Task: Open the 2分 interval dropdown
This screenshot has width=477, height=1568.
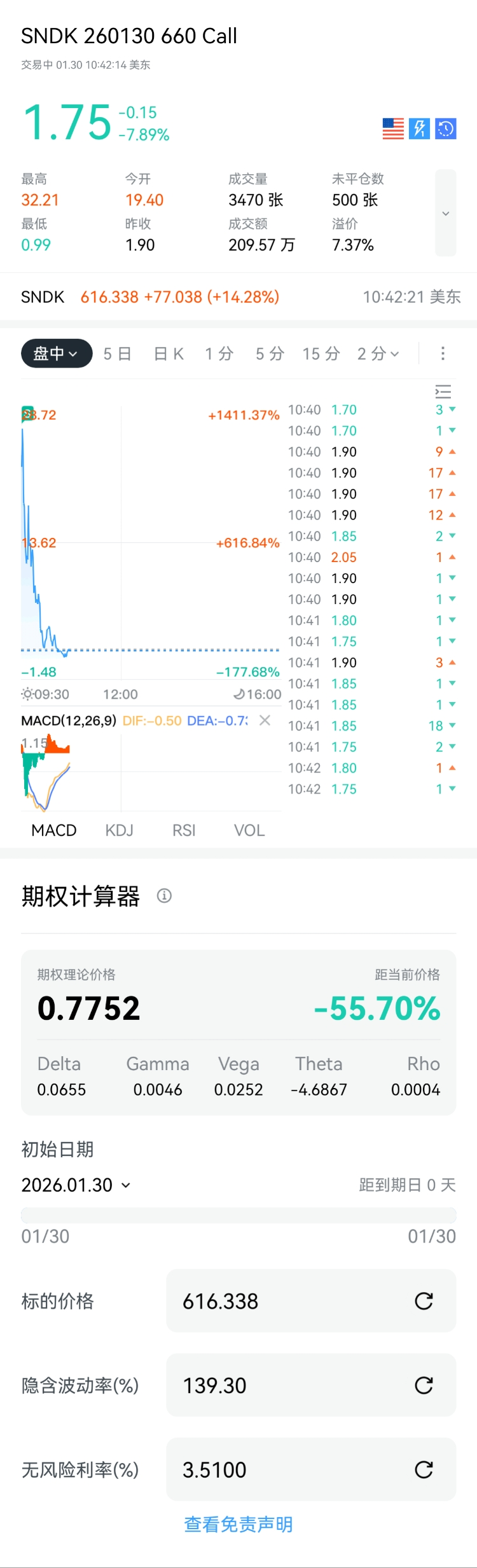Action: point(378,354)
